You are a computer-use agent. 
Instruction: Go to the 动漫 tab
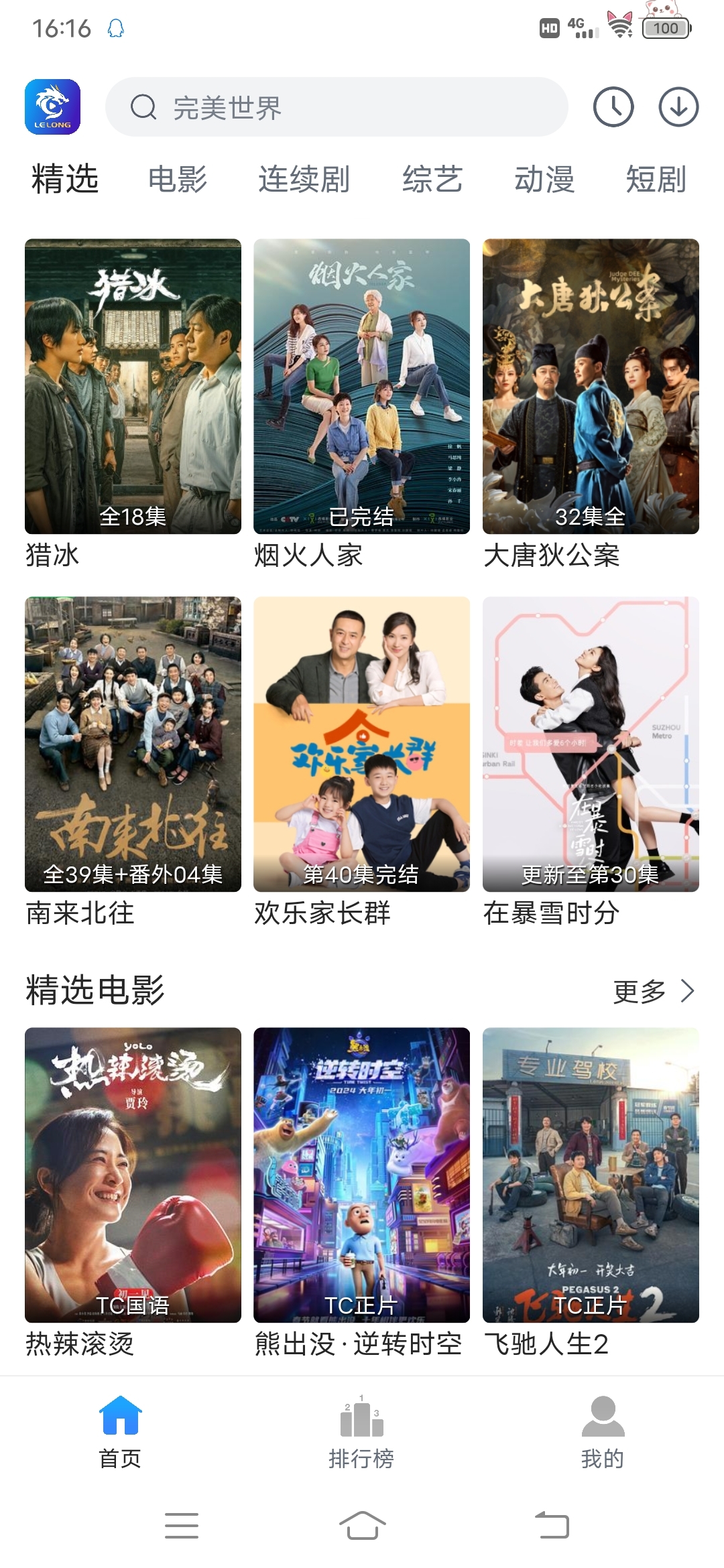tap(544, 180)
